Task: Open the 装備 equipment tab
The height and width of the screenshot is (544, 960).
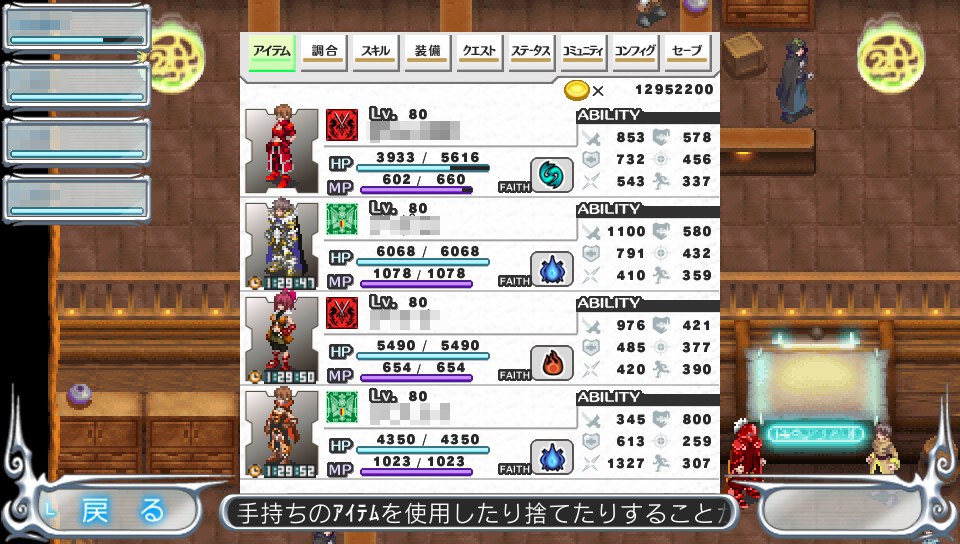Action: [428, 51]
